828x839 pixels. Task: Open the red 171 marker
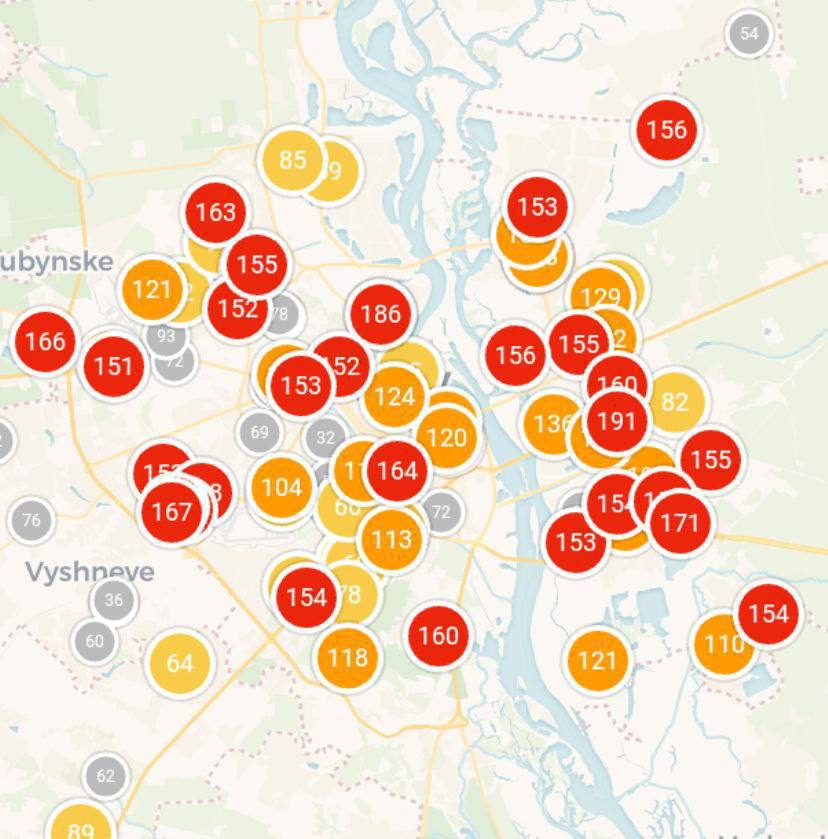click(680, 522)
